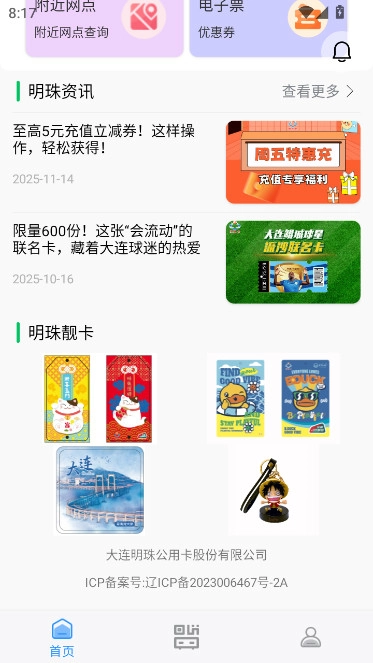This screenshot has width=373, height=663.
Task: Switch to the profile tab
Action: [x=311, y=637]
